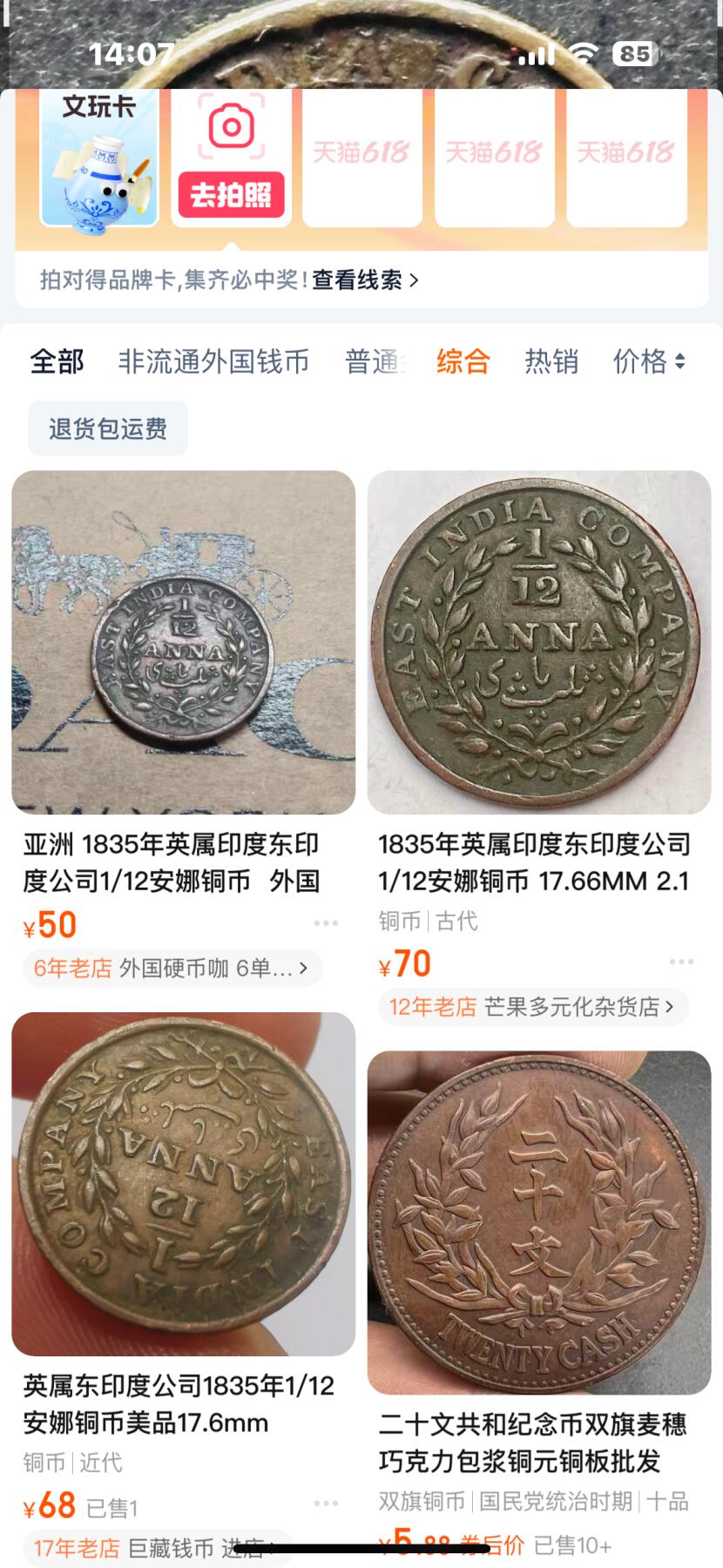The width and height of the screenshot is (723, 1568).
Task: Sort results by 综合
Action: (x=463, y=361)
